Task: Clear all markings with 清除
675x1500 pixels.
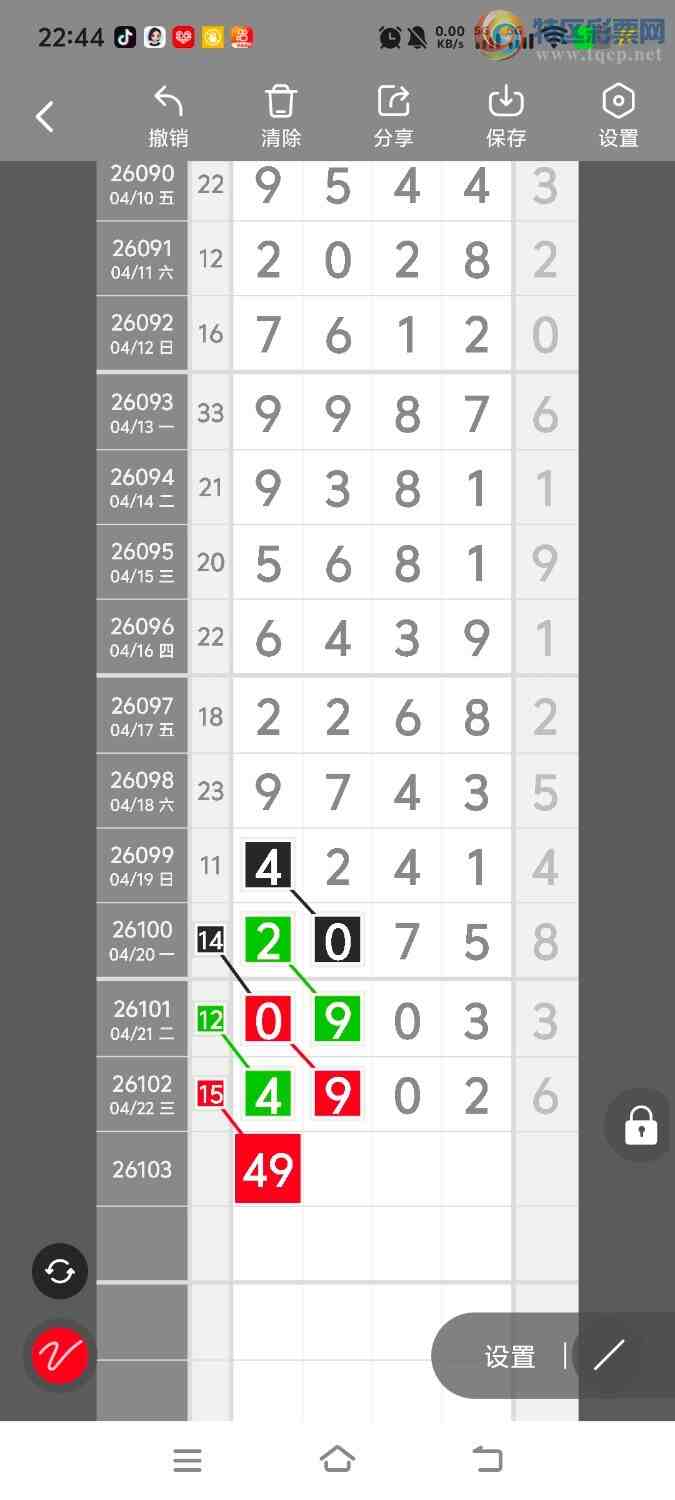Action: click(x=281, y=117)
